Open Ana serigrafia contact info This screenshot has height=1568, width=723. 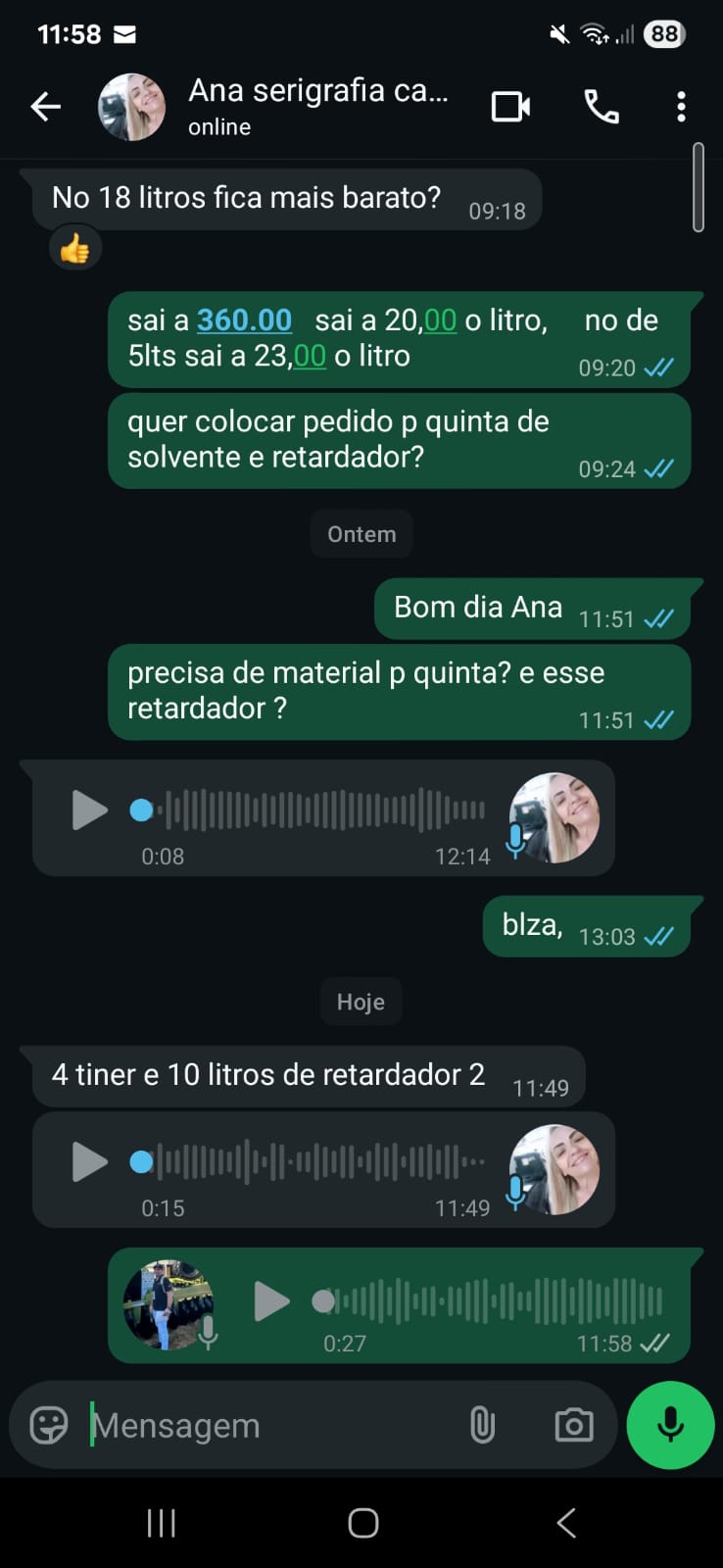pyautogui.click(x=317, y=106)
